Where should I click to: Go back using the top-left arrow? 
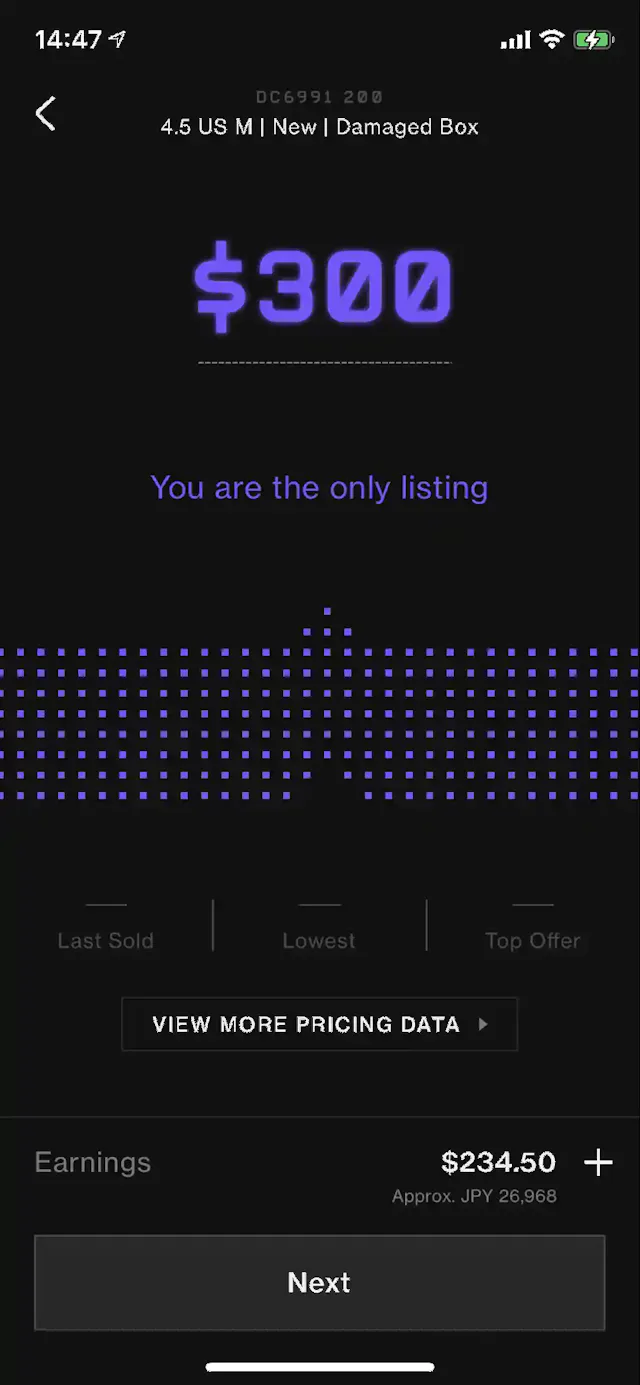46,113
